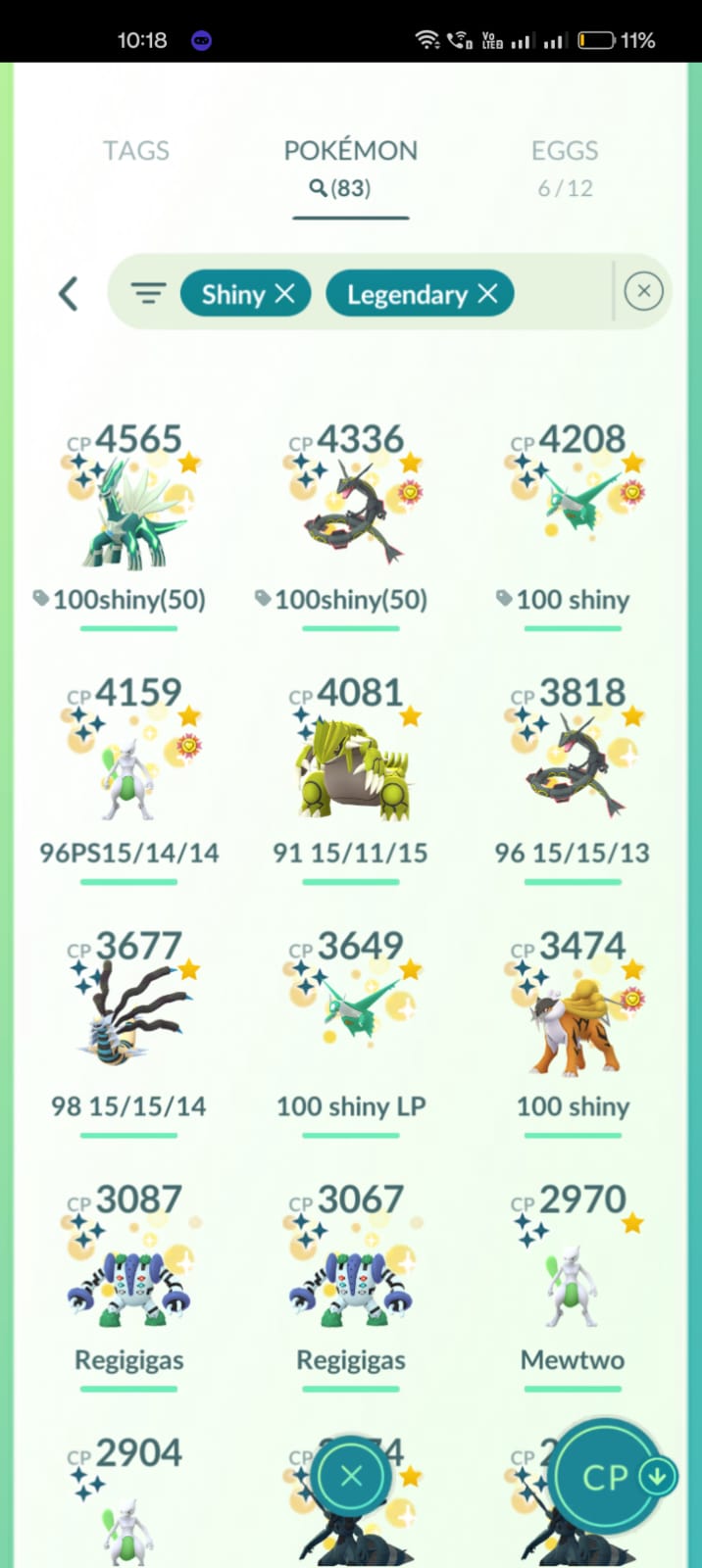This screenshot has height=1568, width=702.
Task: Remove the Shiny filter chip
Action: tap(284, 293)
